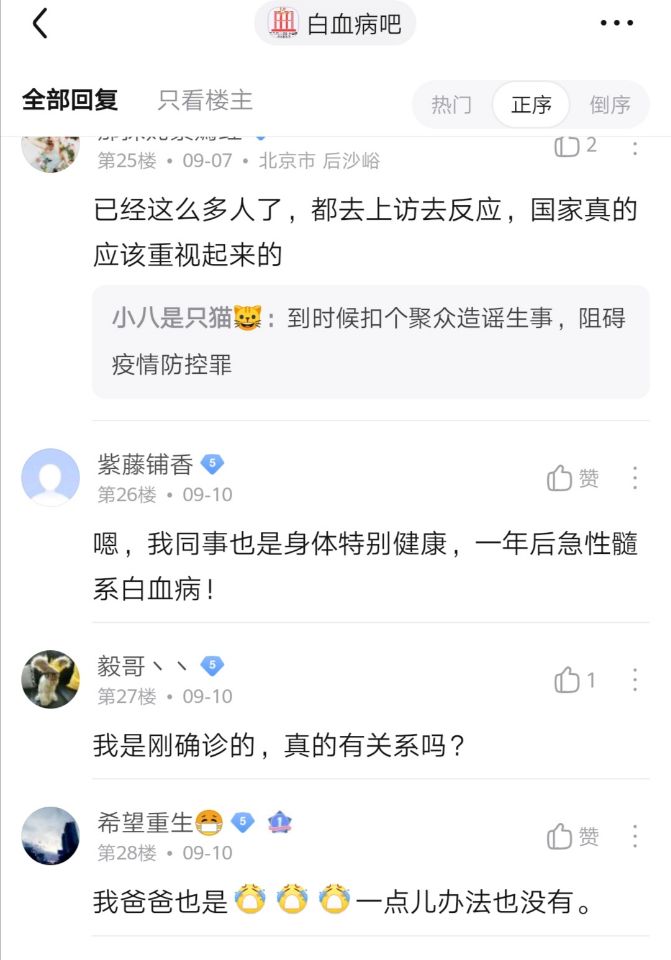Open more options for 紫藤铺香's reply
The width and height of the screenshot is (671, 960).
pos(634,478)
